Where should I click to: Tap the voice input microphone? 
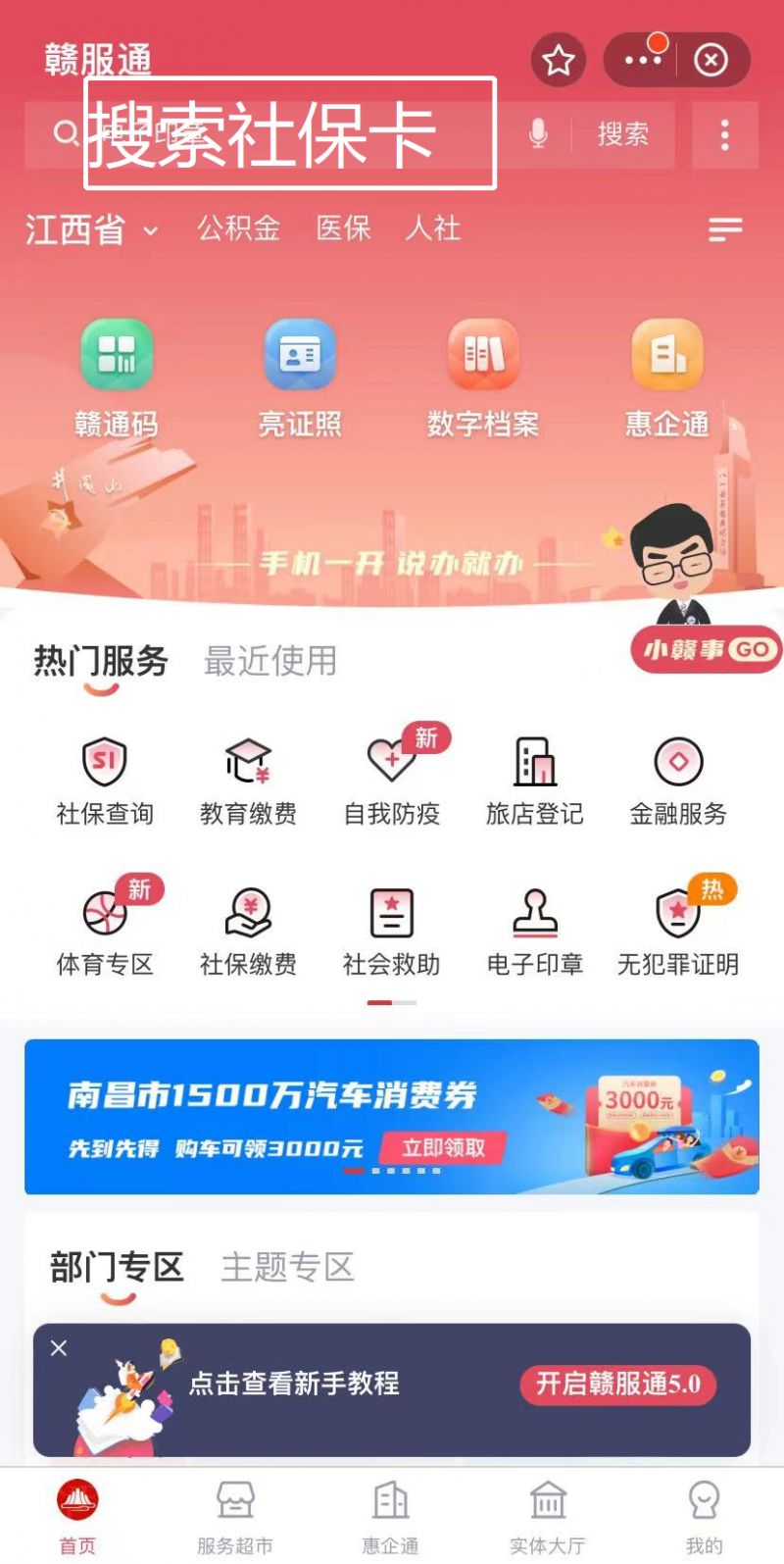pyautogui.click(x=537, y=133)
